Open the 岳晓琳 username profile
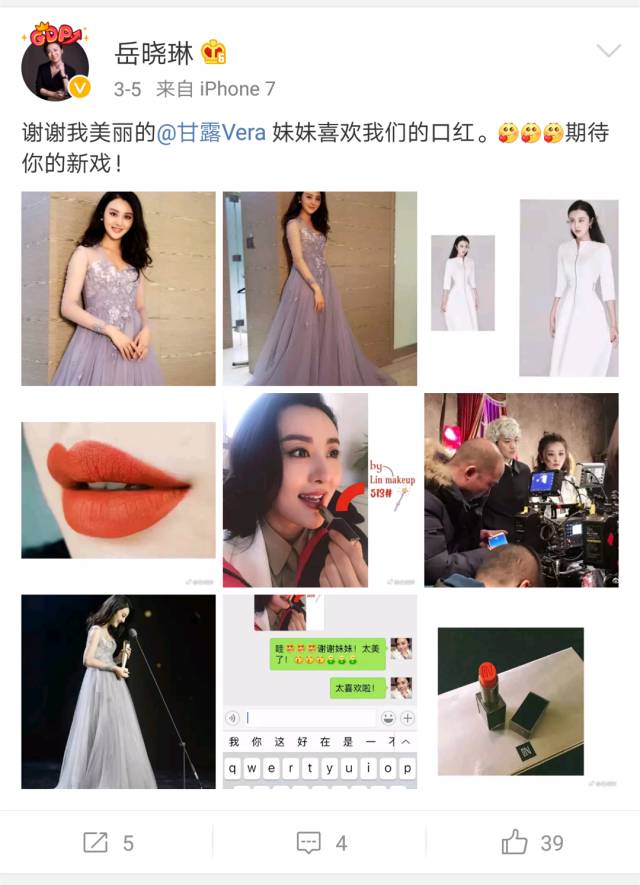This screenshot has height=885, width=640. tap(156, 52)
